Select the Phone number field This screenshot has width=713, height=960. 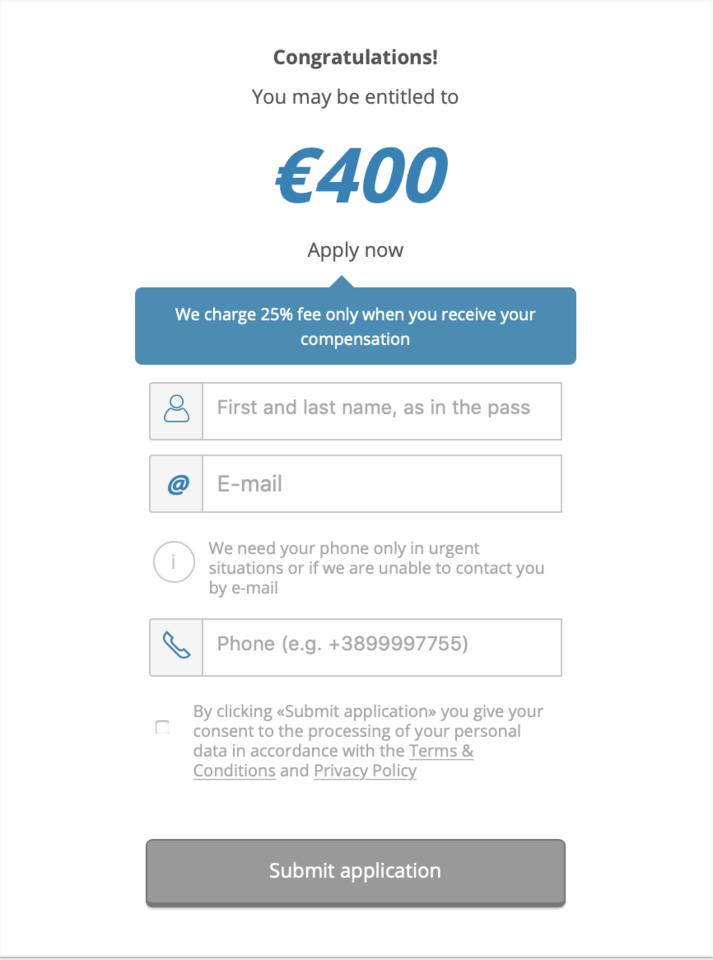[380, 646]
